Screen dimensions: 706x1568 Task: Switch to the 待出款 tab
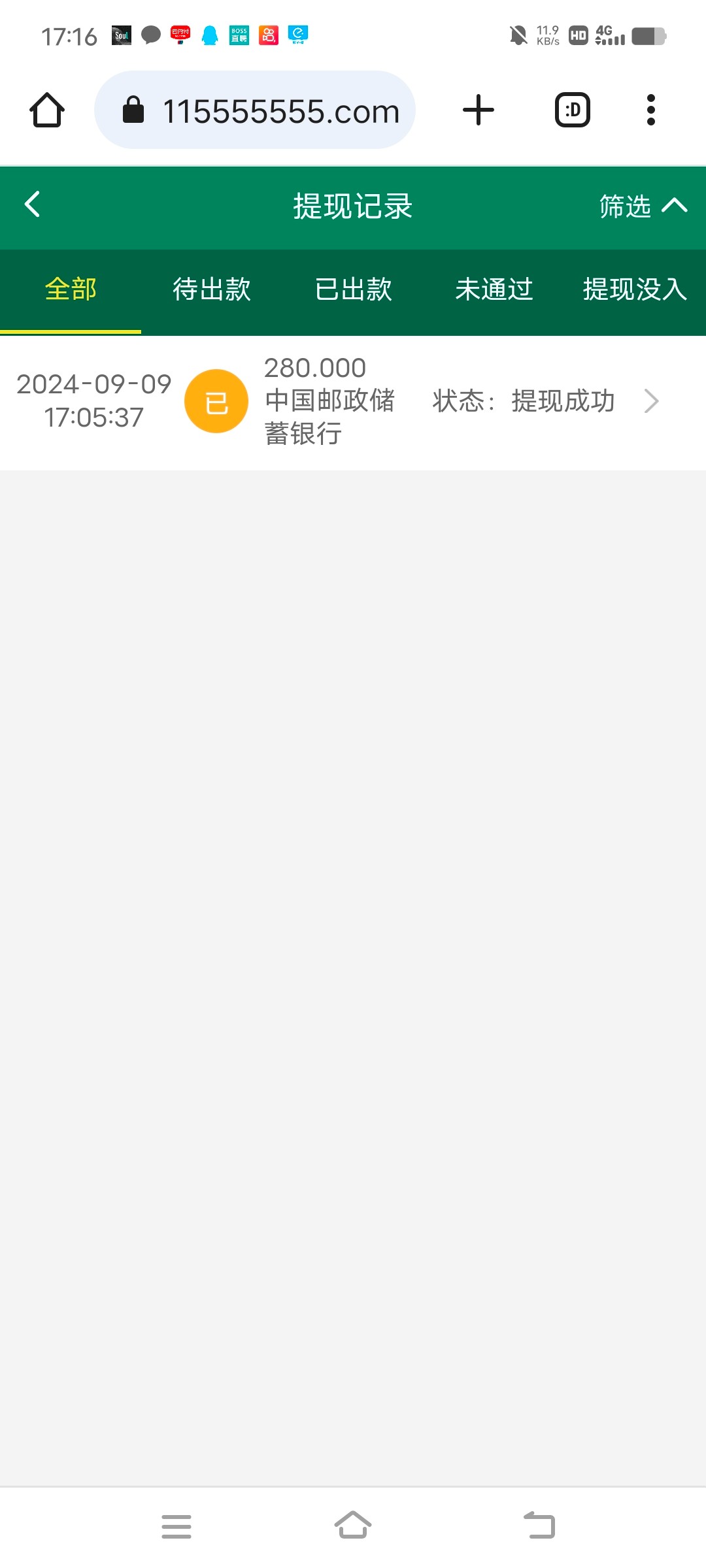pos(212,289)
